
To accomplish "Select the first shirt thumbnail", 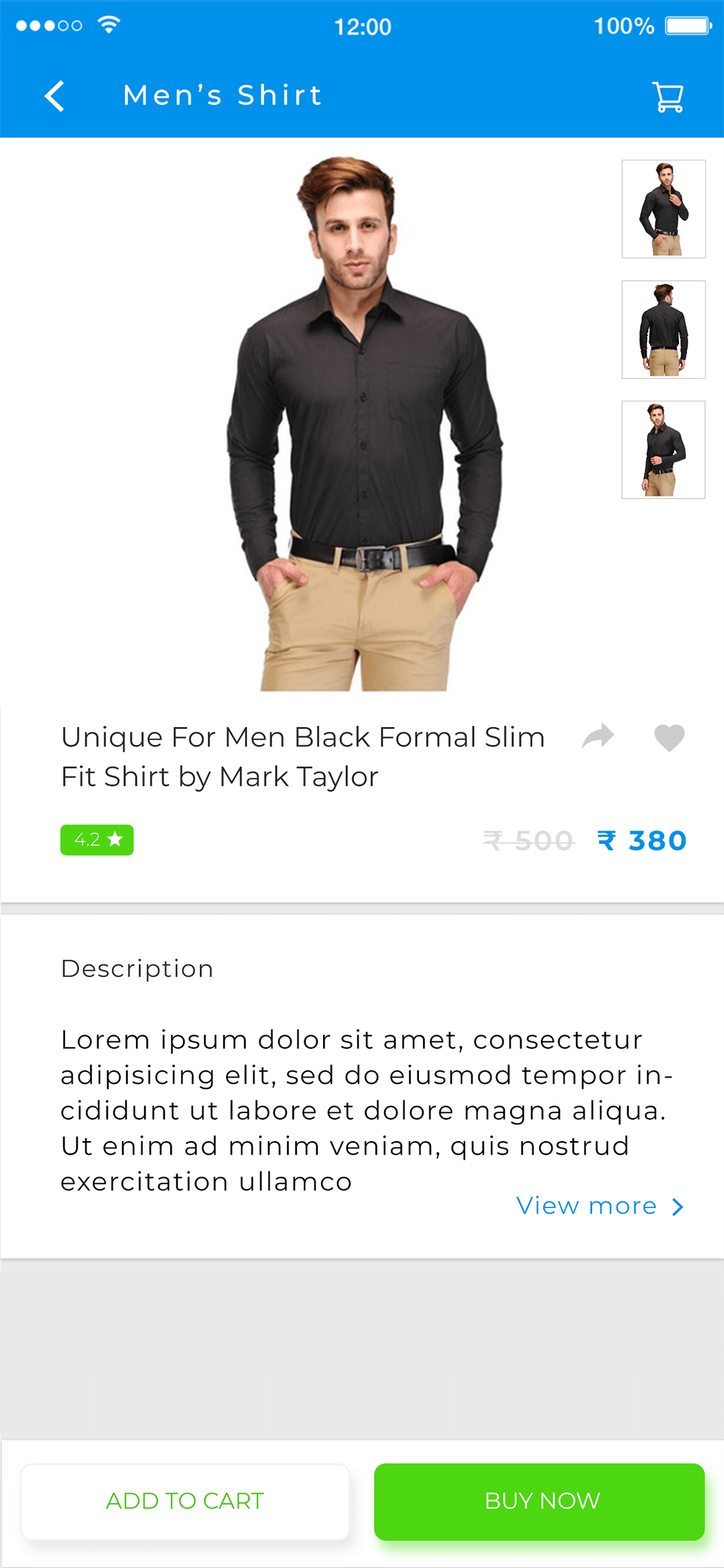I will coord(663,209).
